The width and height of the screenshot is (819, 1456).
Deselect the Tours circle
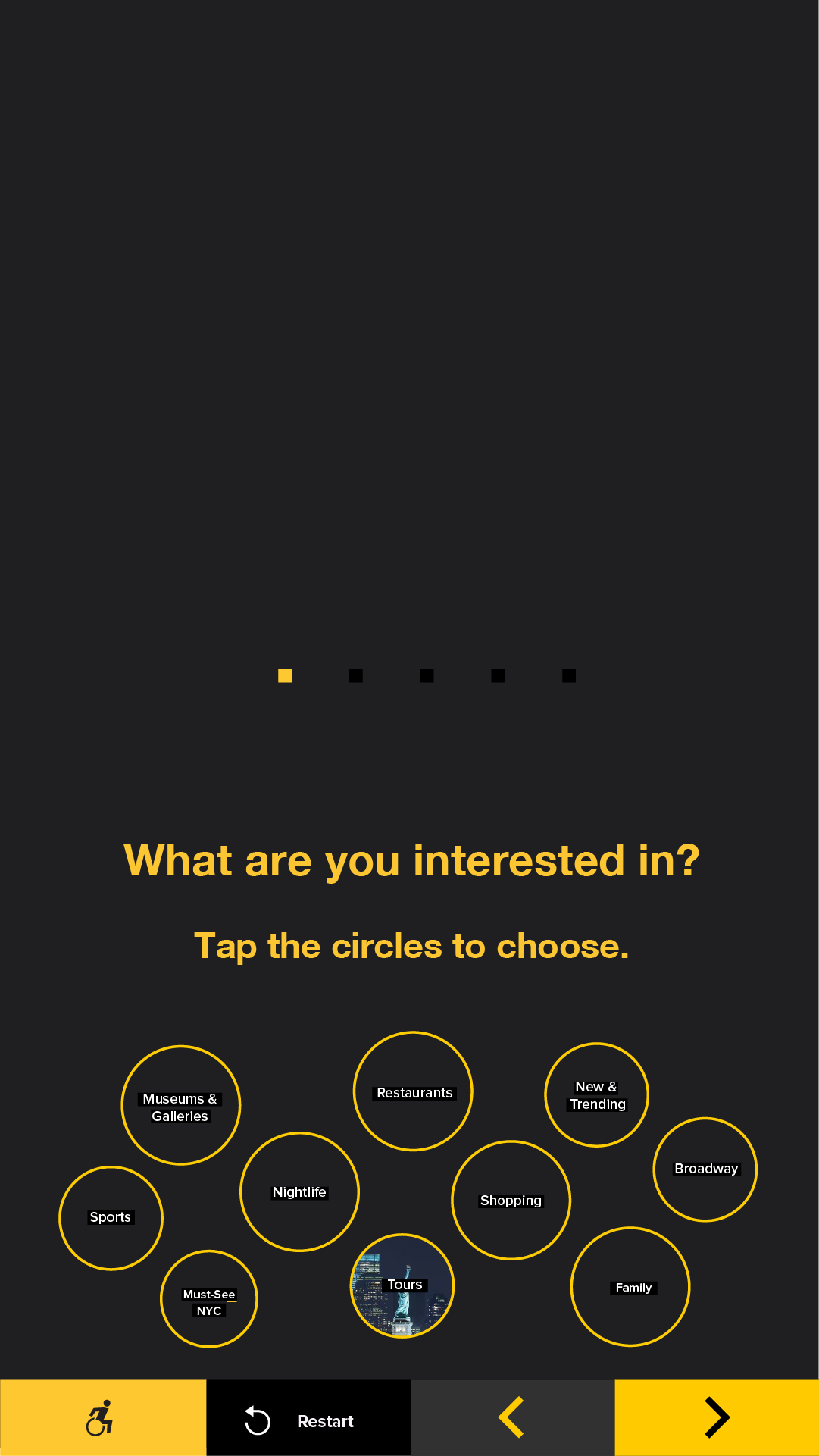402,1286
